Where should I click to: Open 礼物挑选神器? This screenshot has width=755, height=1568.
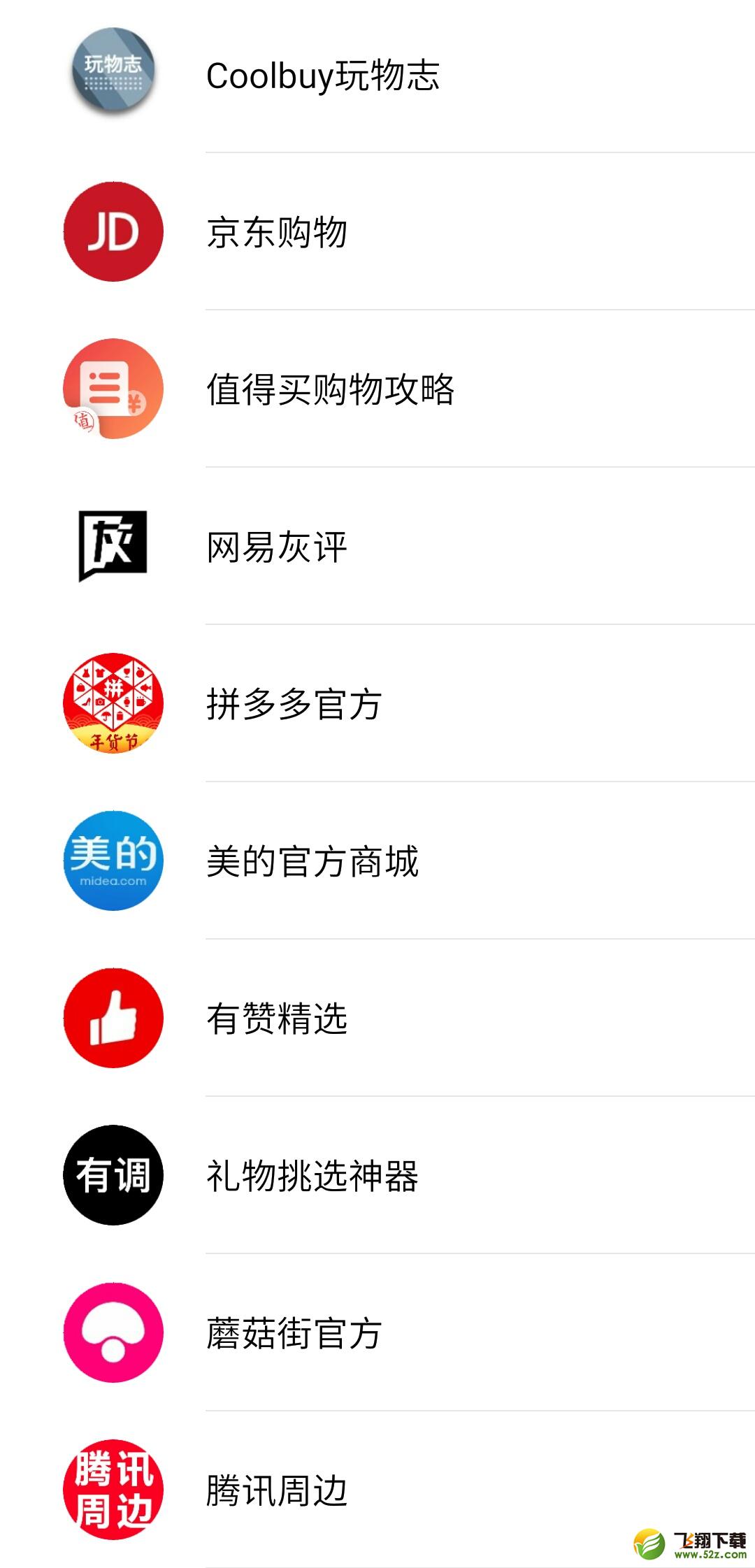pos(377,1175)
